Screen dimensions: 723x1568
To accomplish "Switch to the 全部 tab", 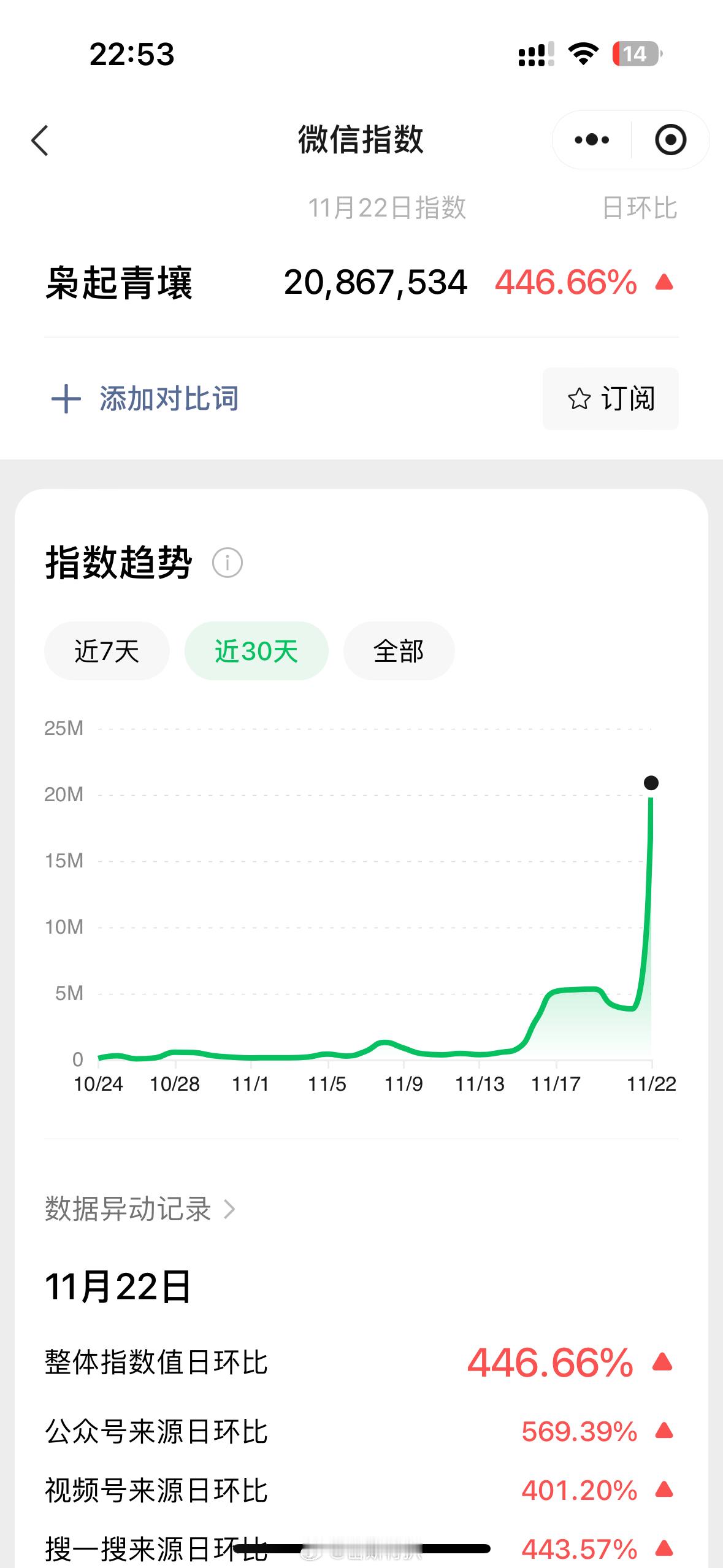I will click(x=398, y=651).
